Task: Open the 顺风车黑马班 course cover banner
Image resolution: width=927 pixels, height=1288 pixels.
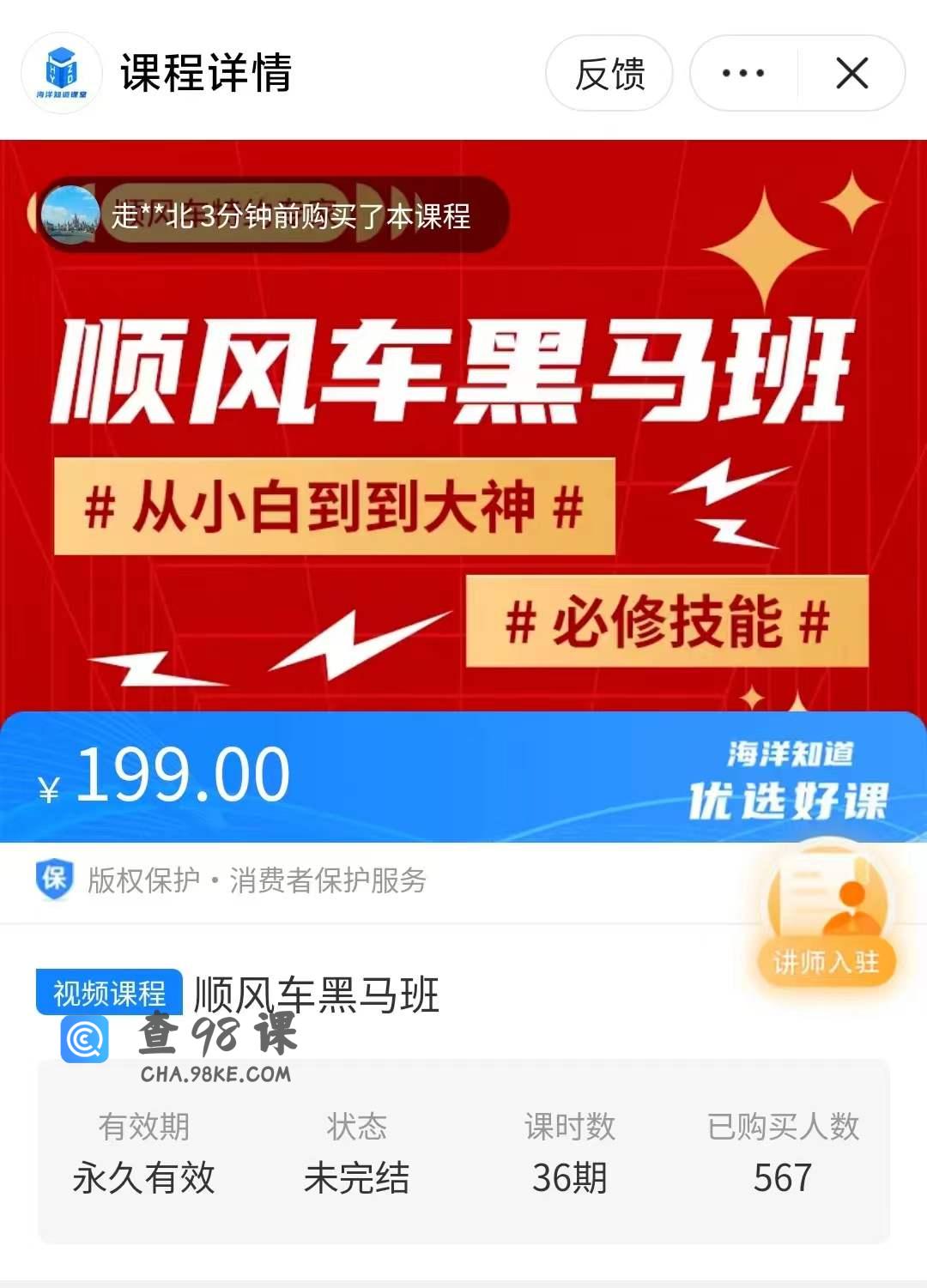Action: (463, 446)
